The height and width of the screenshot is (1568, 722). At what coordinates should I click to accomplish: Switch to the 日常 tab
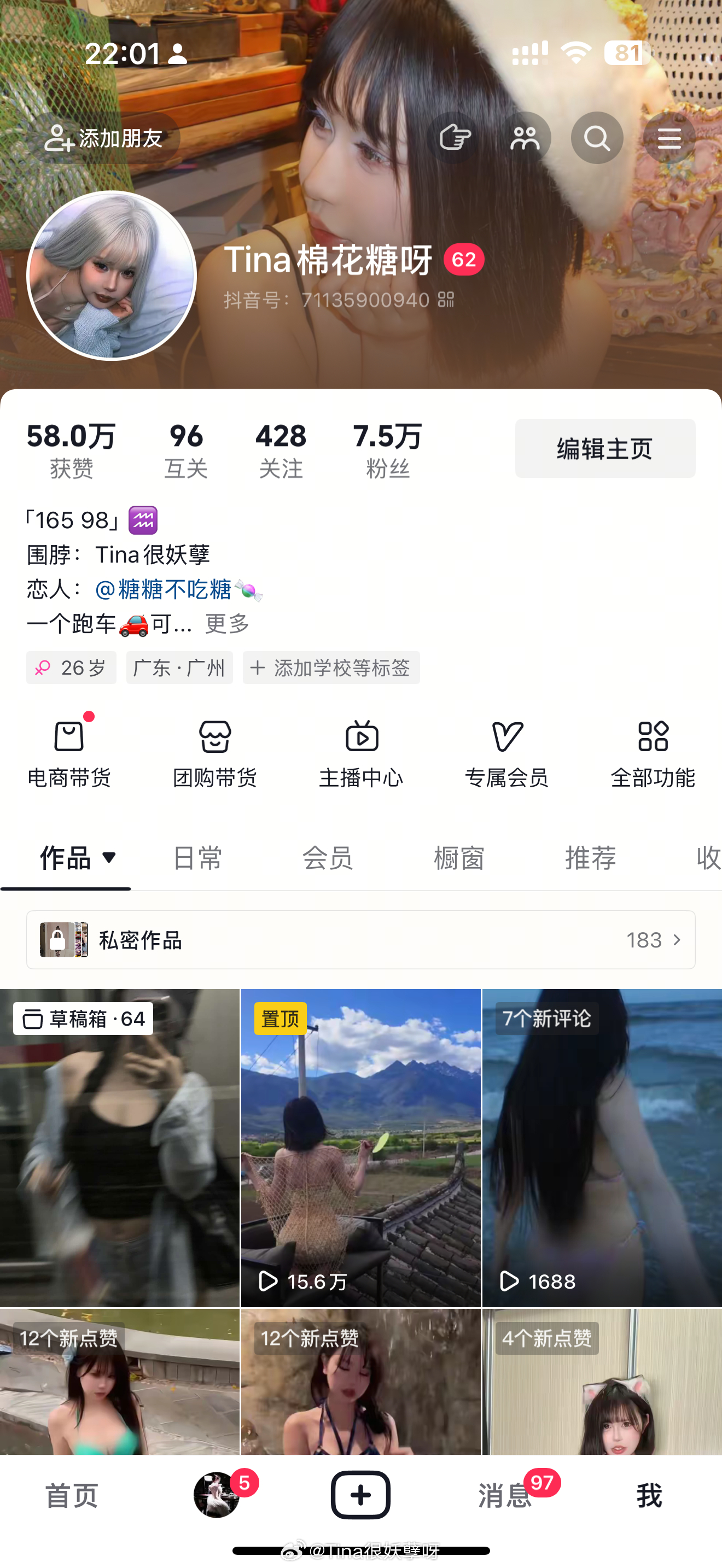[197, 858]
